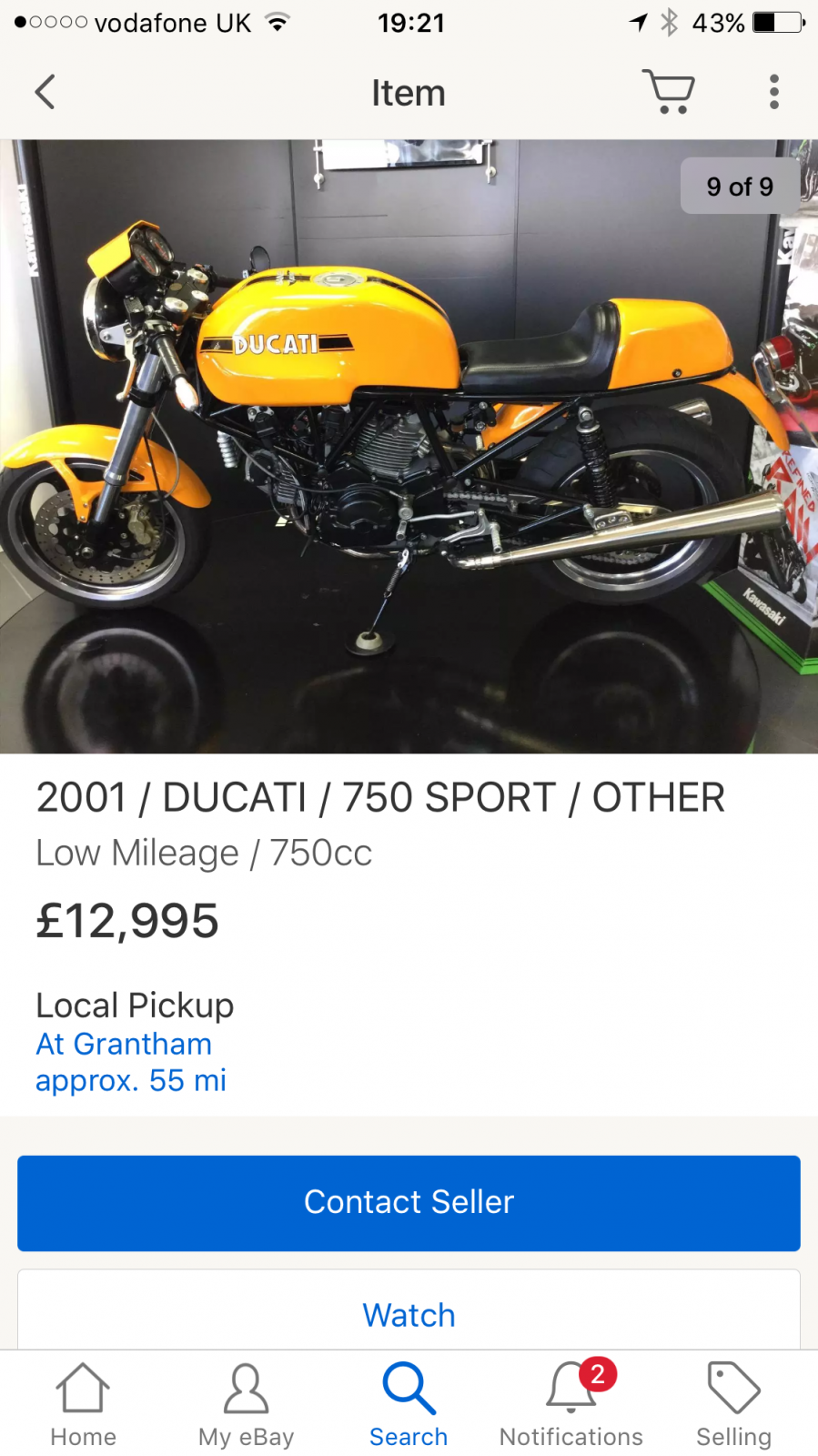Image resolution: width=818 pixels, height=1456 pixels.
Task: Tap the Contact Seller button
Action: (409, 1202)
